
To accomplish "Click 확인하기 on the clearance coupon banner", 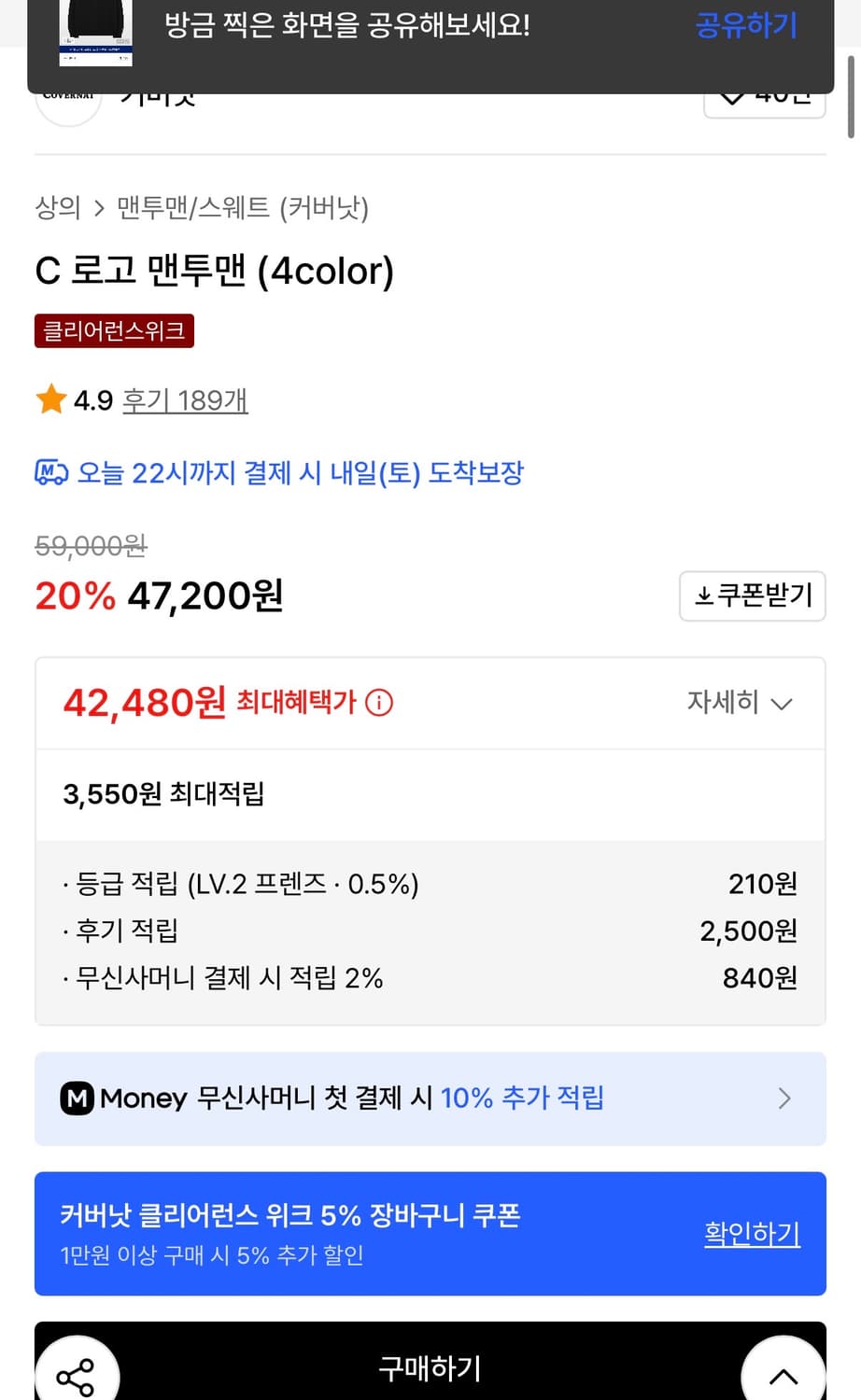I will (x=752, y=1233).
